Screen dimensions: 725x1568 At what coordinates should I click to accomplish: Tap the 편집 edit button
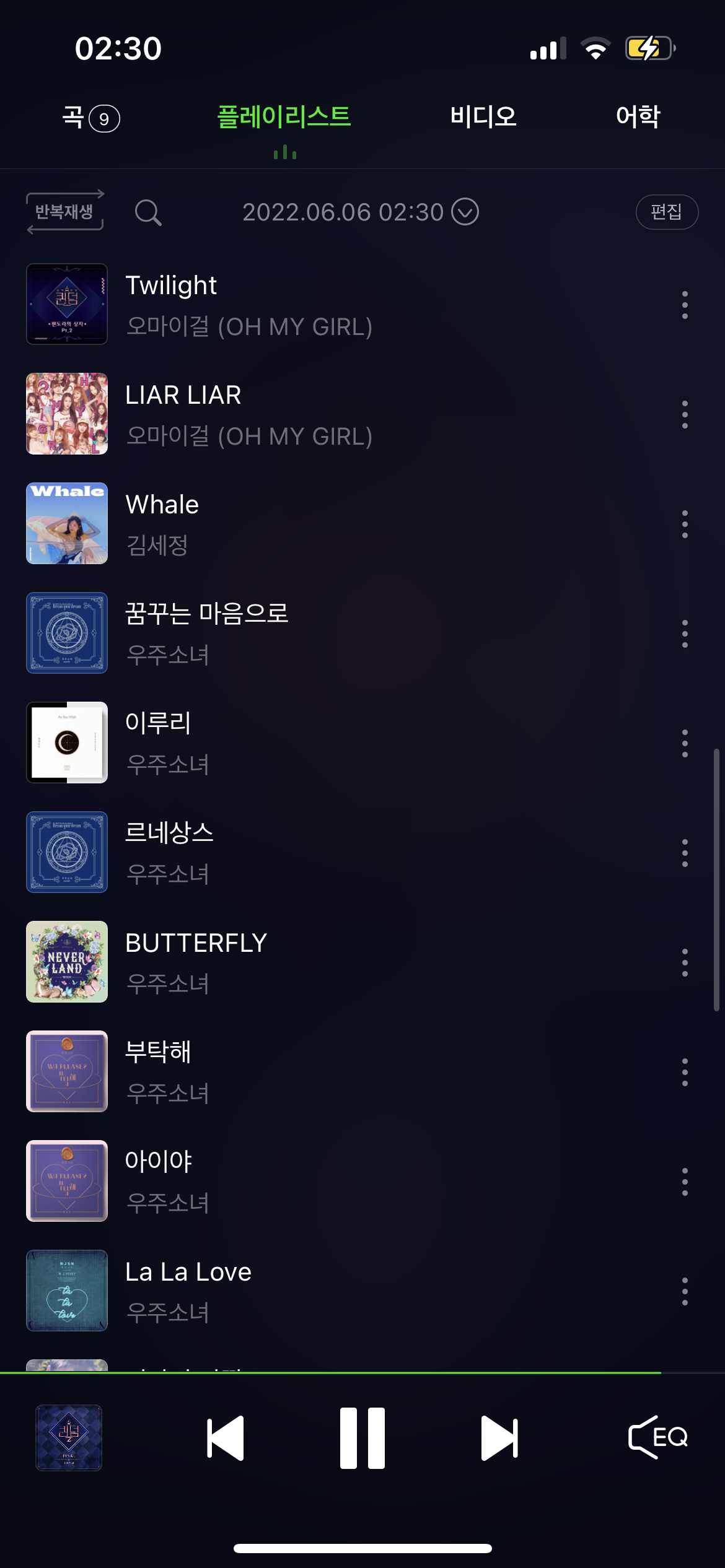667,212
